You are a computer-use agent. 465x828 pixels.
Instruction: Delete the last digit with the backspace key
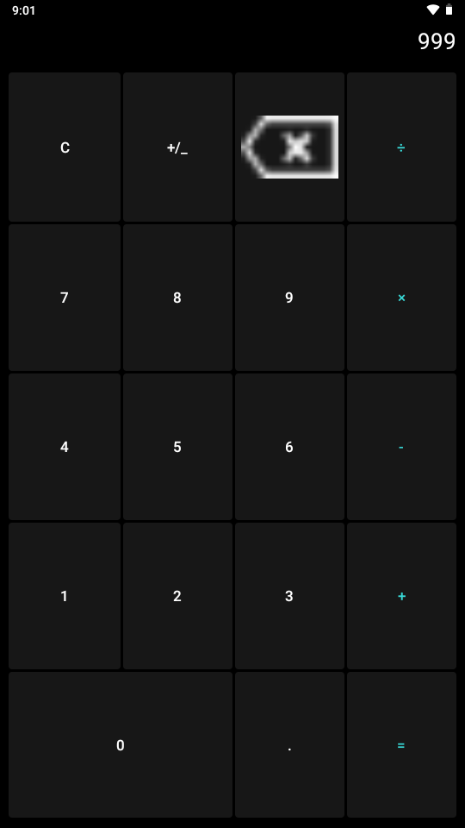pyautogui.click(x=289, y=147)
